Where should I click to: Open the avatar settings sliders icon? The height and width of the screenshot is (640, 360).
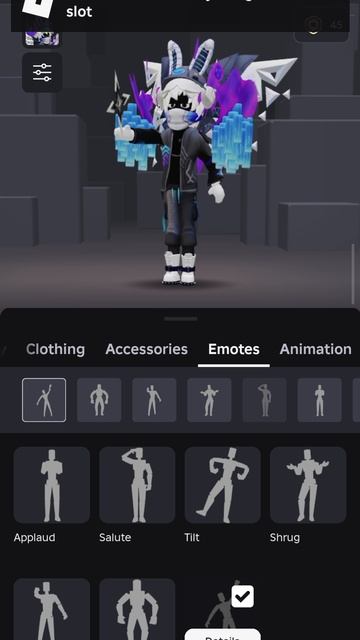42,72
